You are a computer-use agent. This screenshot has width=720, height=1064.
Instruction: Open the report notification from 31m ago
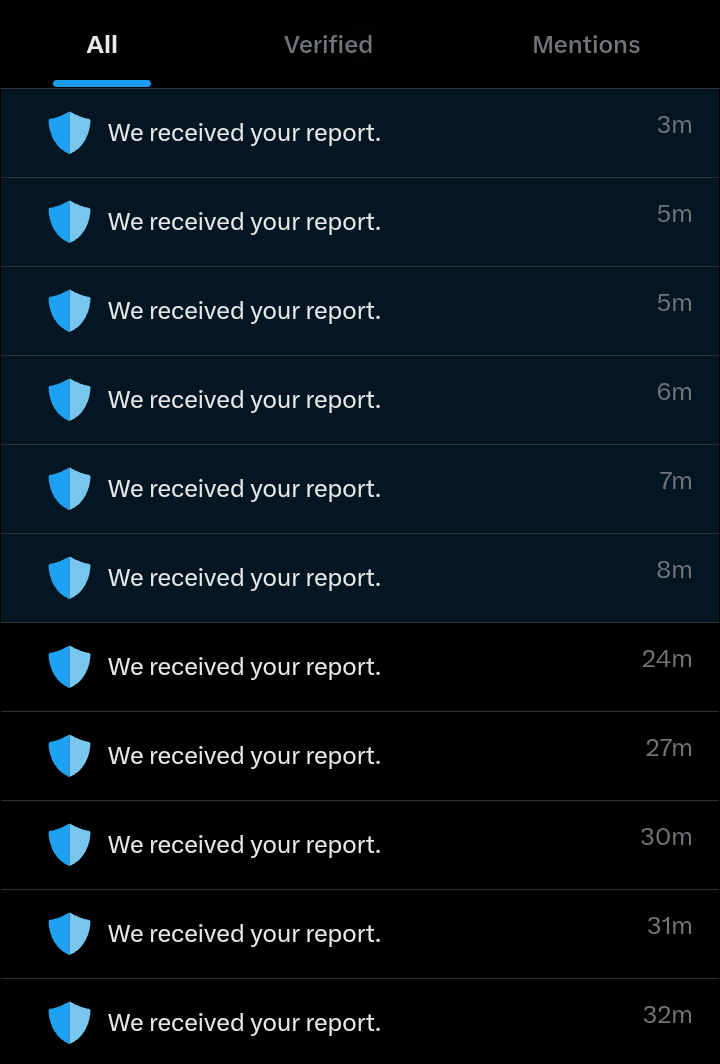360,934
